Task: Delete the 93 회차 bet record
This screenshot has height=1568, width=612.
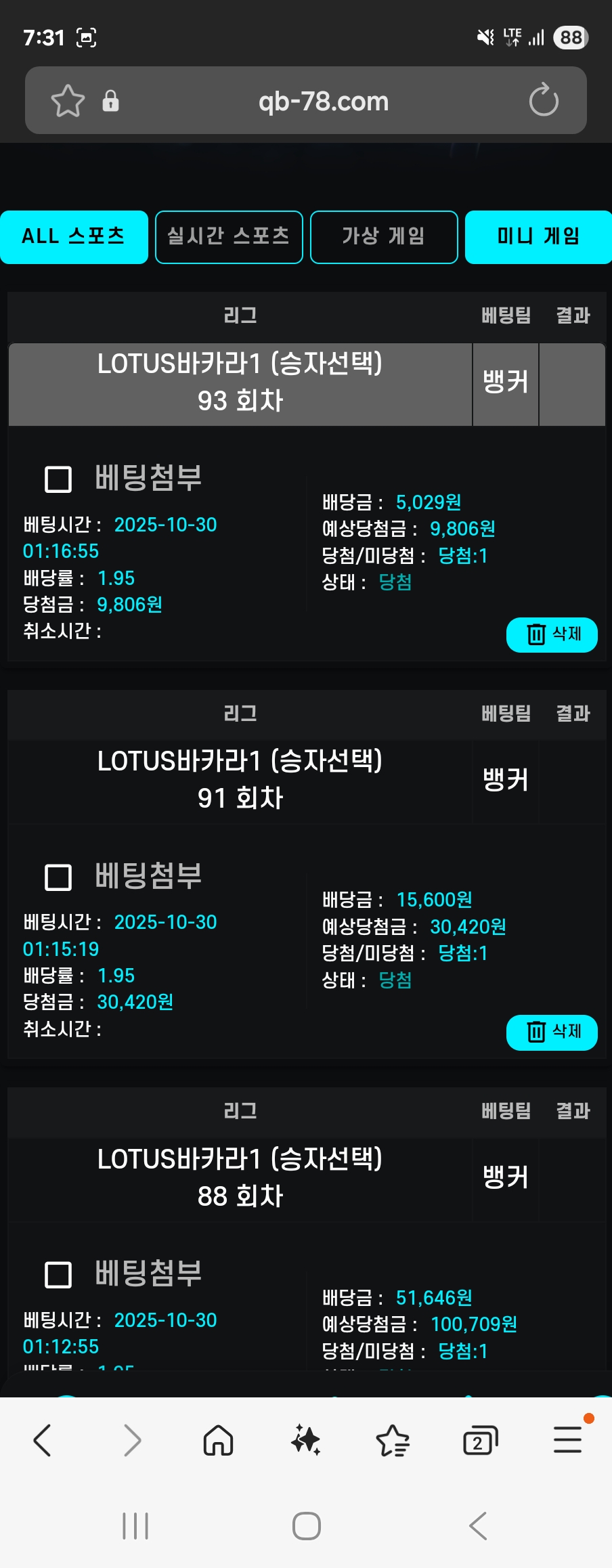Action: point(552,634)
